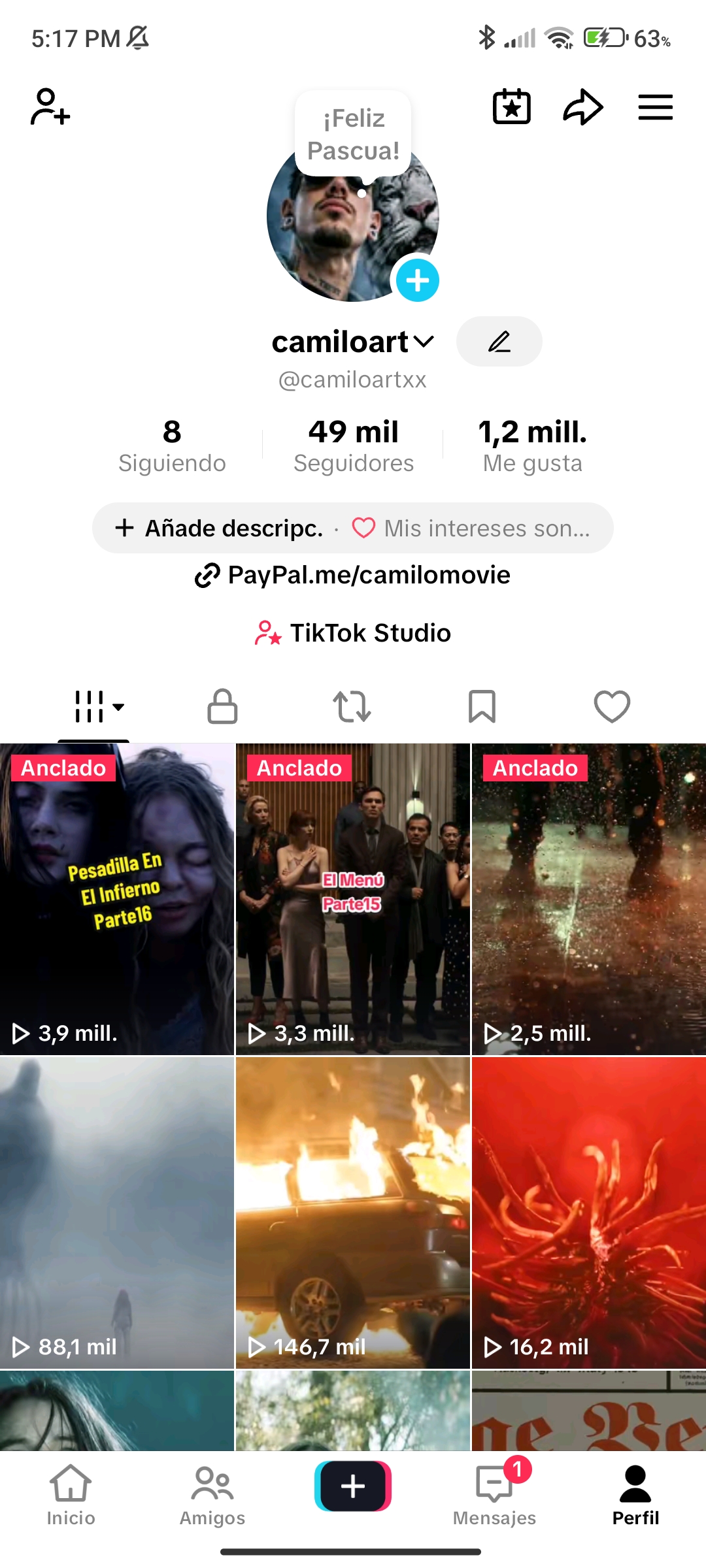Screen dimensions: 706x1568
Task: Tap Añade descripc. to add a bio
Action: click(x=220, y=528)
